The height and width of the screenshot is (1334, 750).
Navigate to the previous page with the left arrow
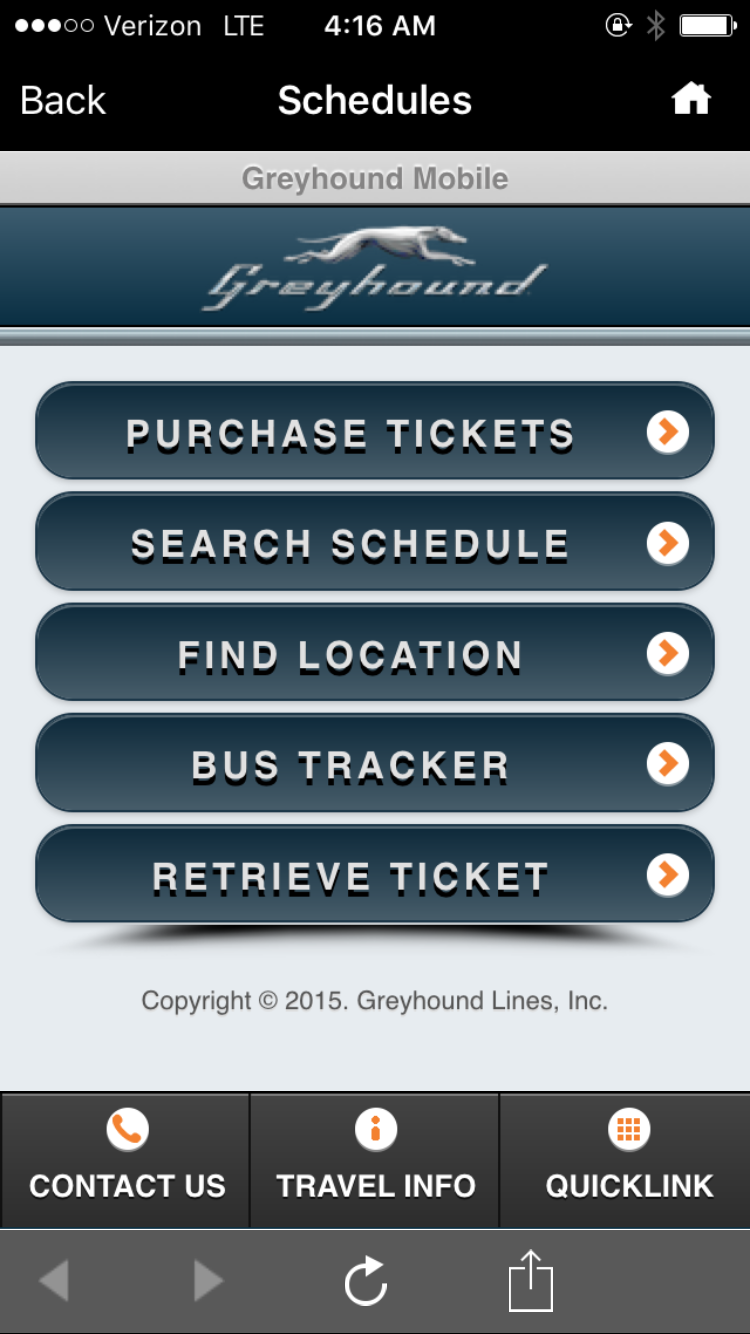tap(53, 1281)
